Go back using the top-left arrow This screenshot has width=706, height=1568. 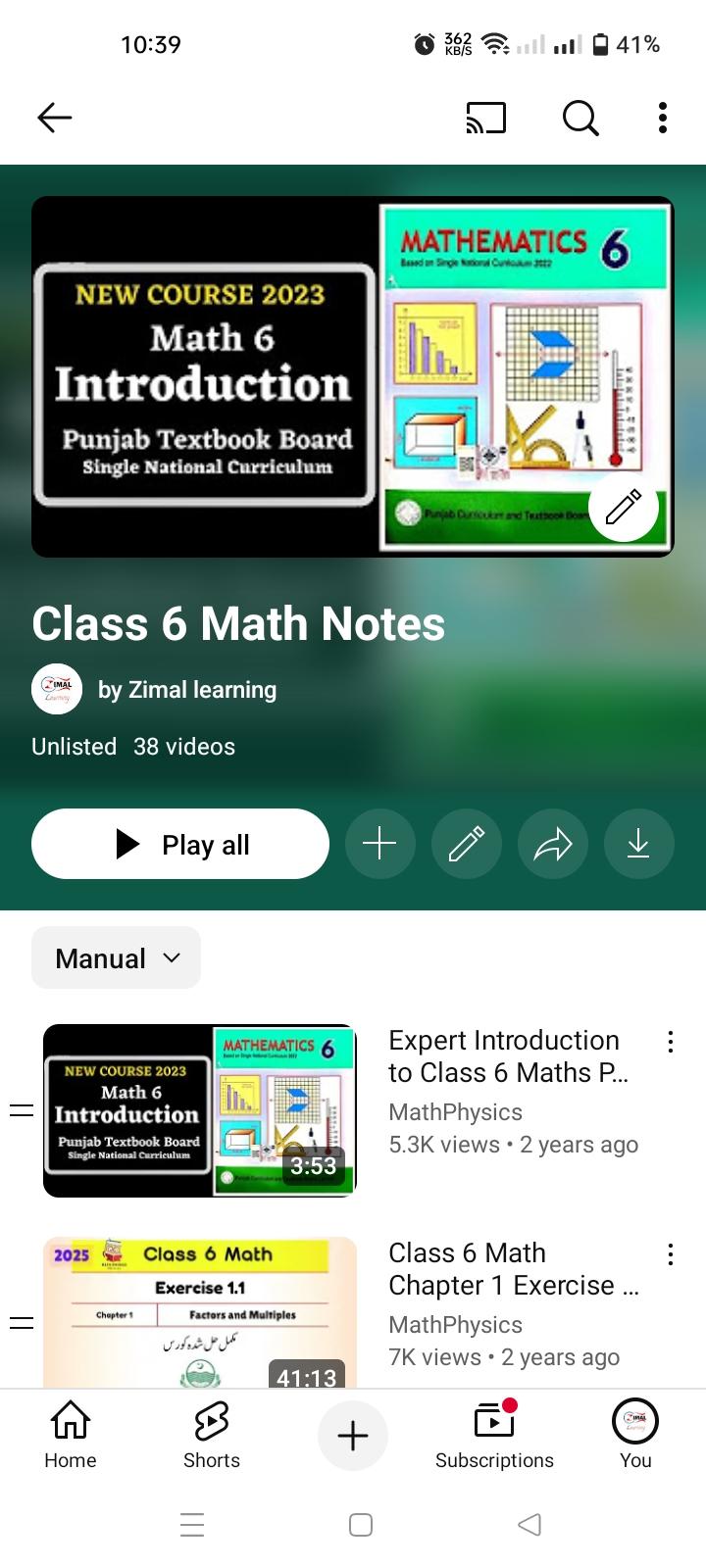(55, 118)
